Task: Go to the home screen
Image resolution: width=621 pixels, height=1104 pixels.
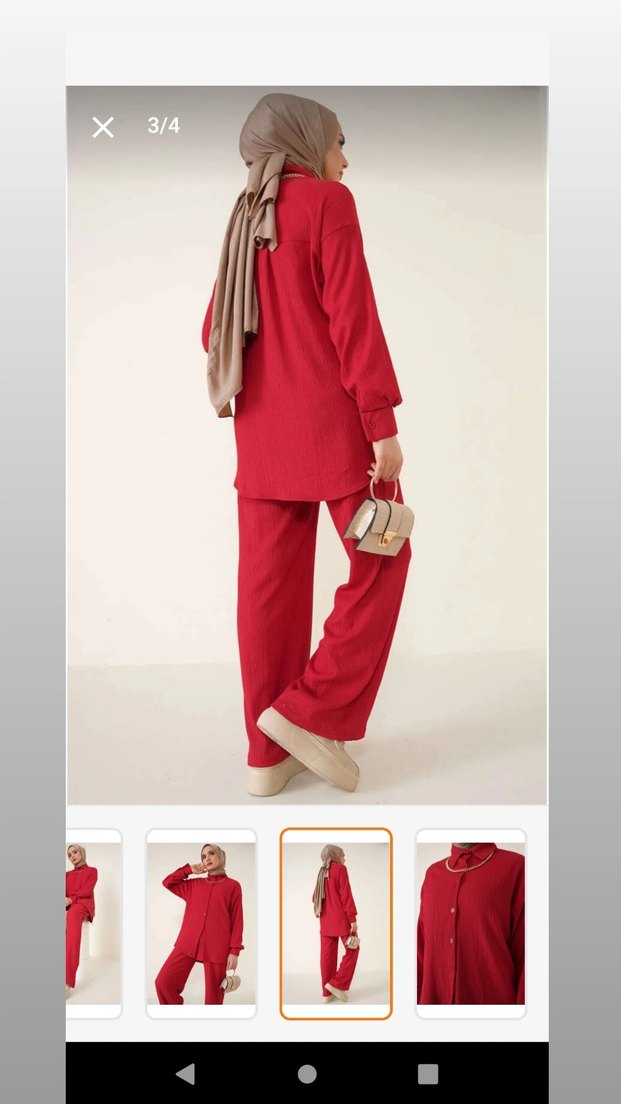Action: coord(307,1073)
